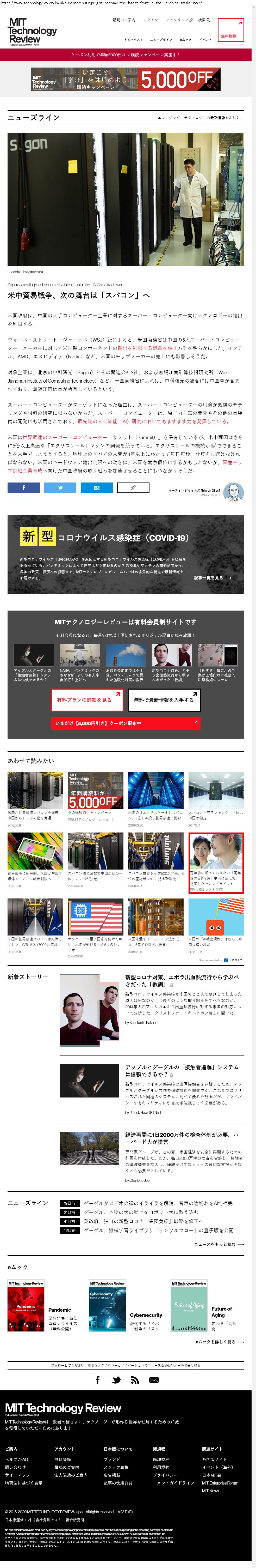Image resolution: width=256 pixels, height=1568 pixels.
Task: Open ヘルプ/FAQ in the footer
Action: pos(17,1460)
